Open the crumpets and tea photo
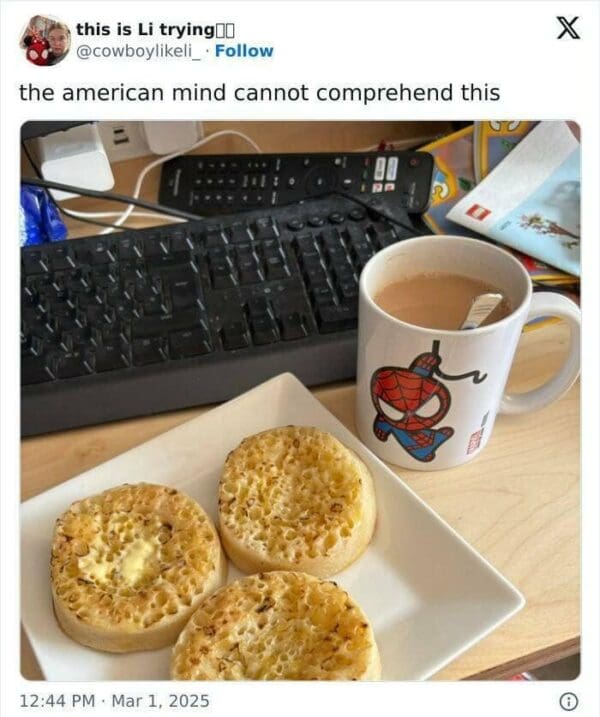Image resolution: width=600 pixels, height=717 pixels. point(300,400)
